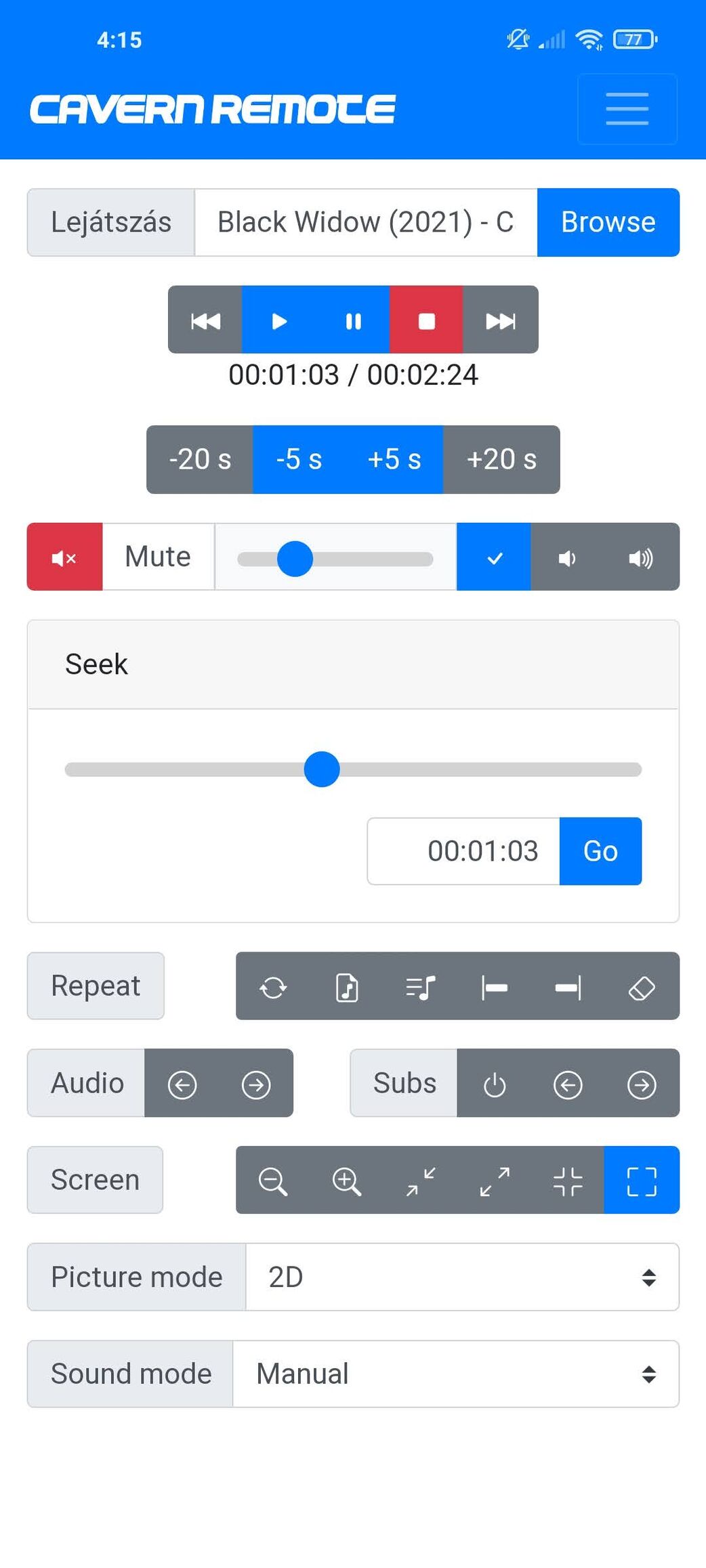Toggle subtitles with the power icon

pyautogui.click(x=494, y=1083)
